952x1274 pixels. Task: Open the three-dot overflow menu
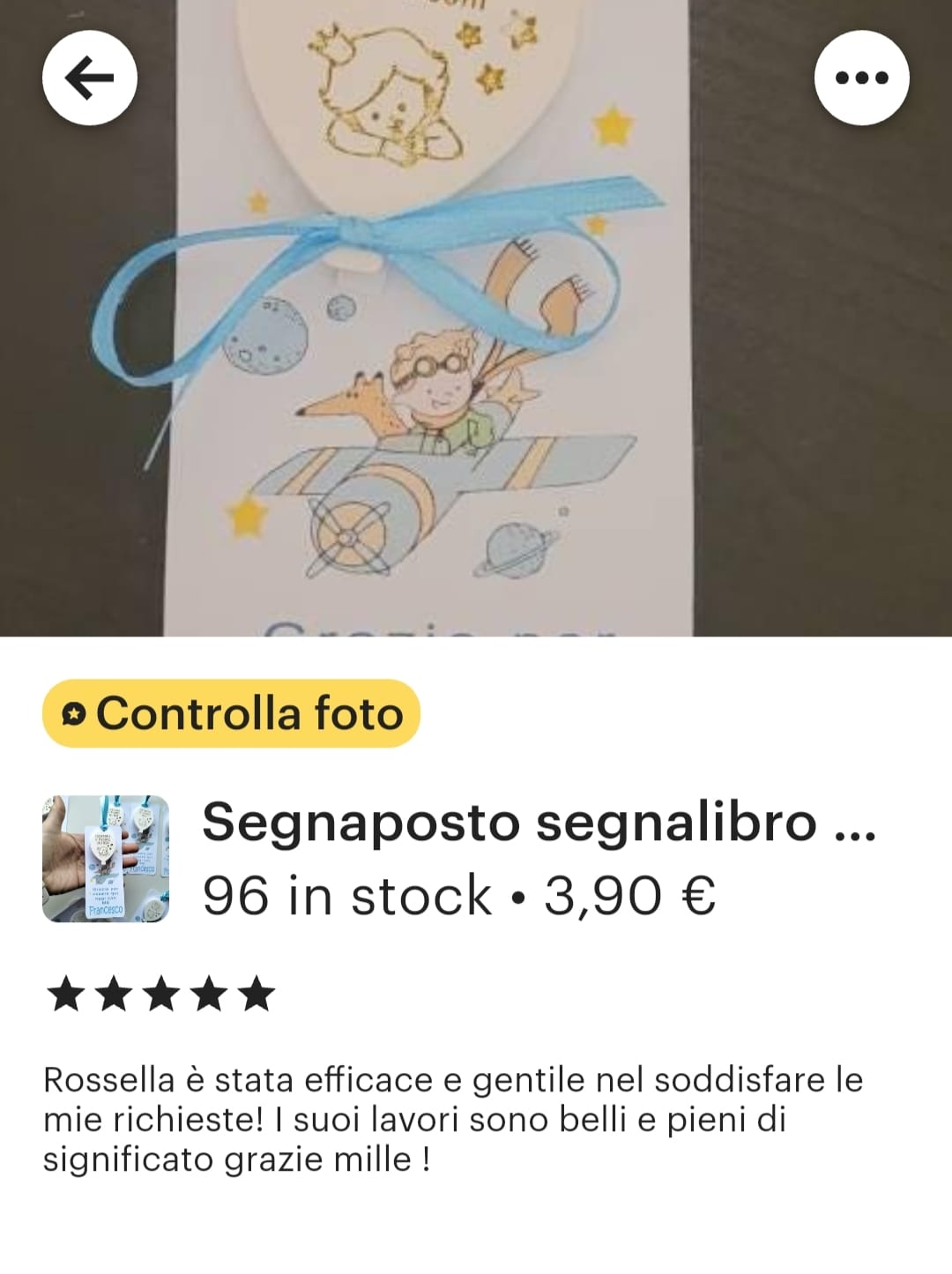pos(861,78)
